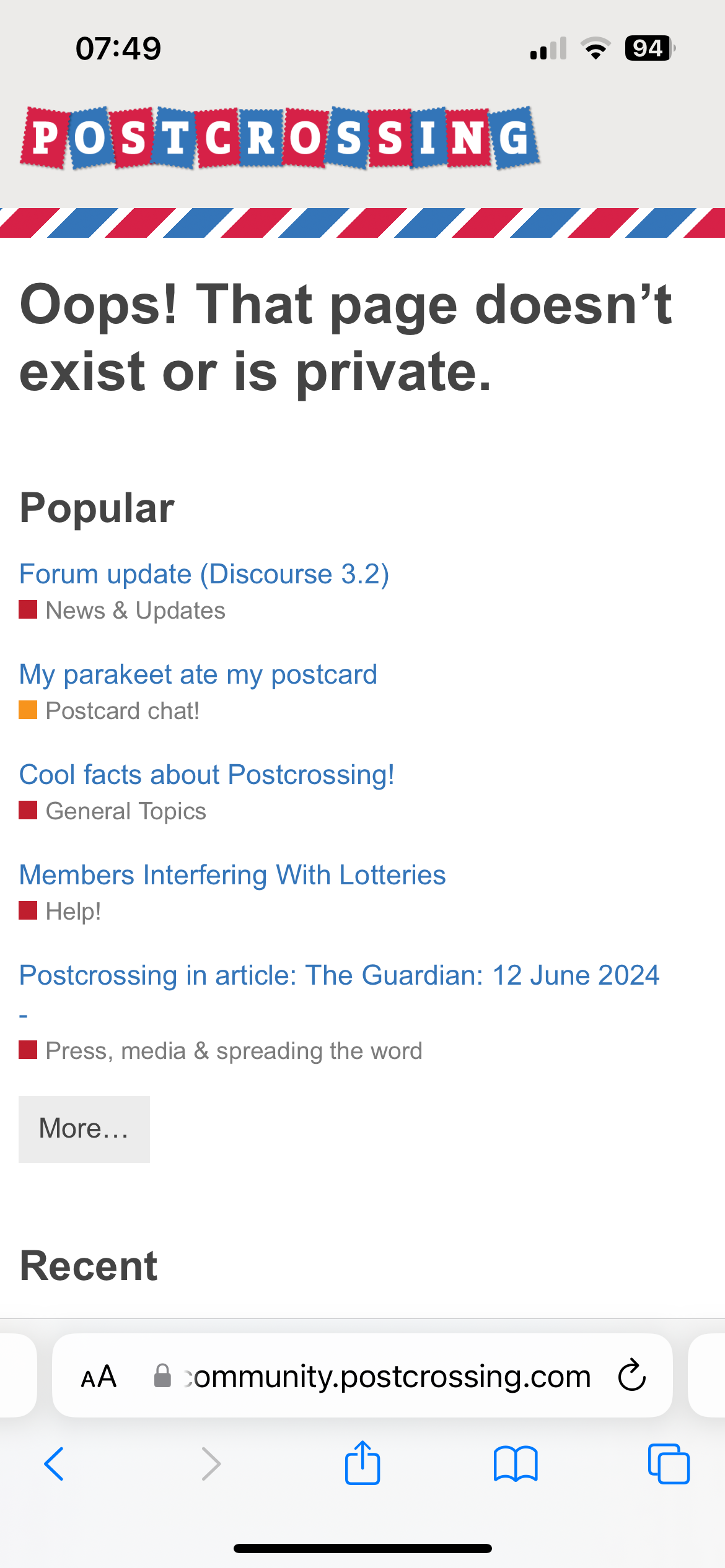Screen dimensions: 725x1568
Task: Open the Cool facts about Postcrossing! topic
Action: point(206,775)
